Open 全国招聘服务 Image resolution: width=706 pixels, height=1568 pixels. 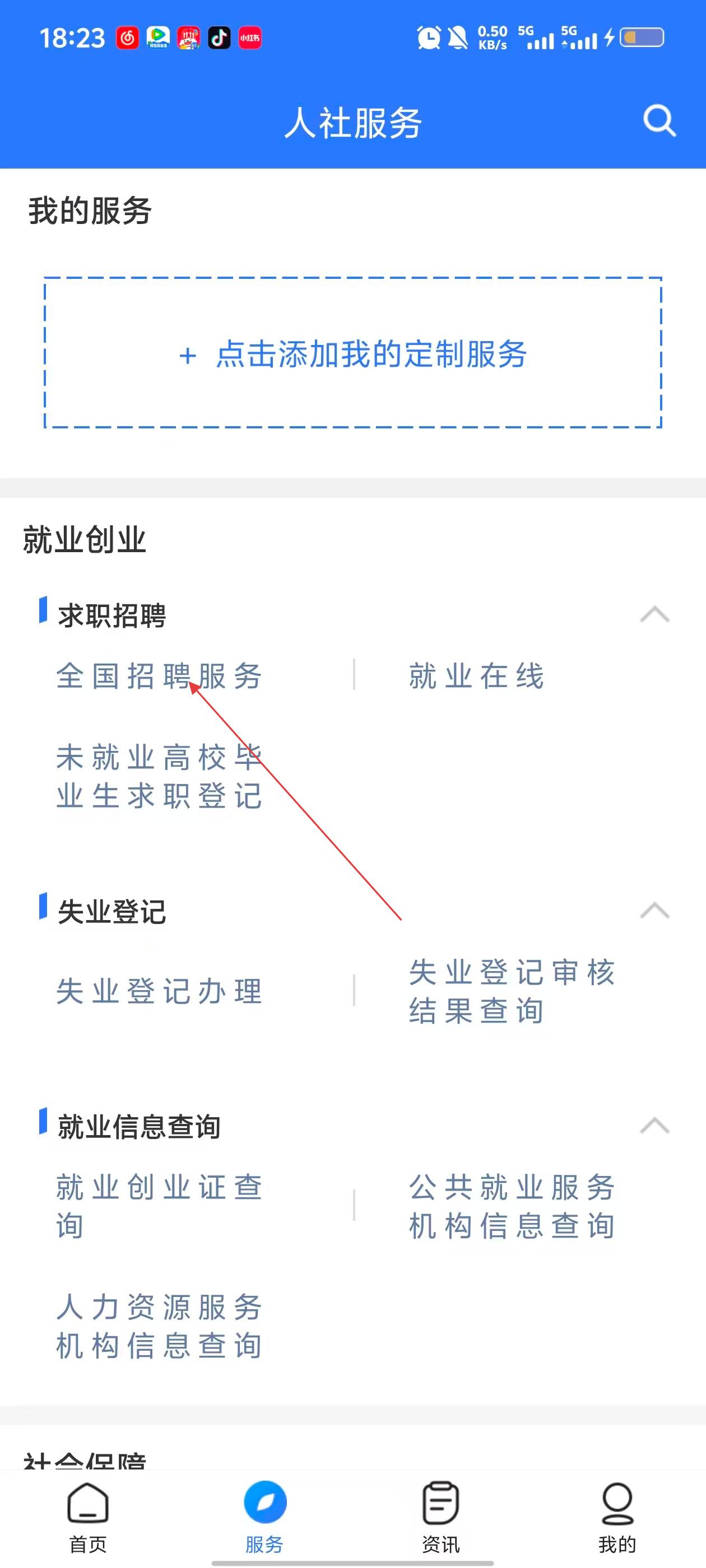pyautogui.click(x=159, y=676)
